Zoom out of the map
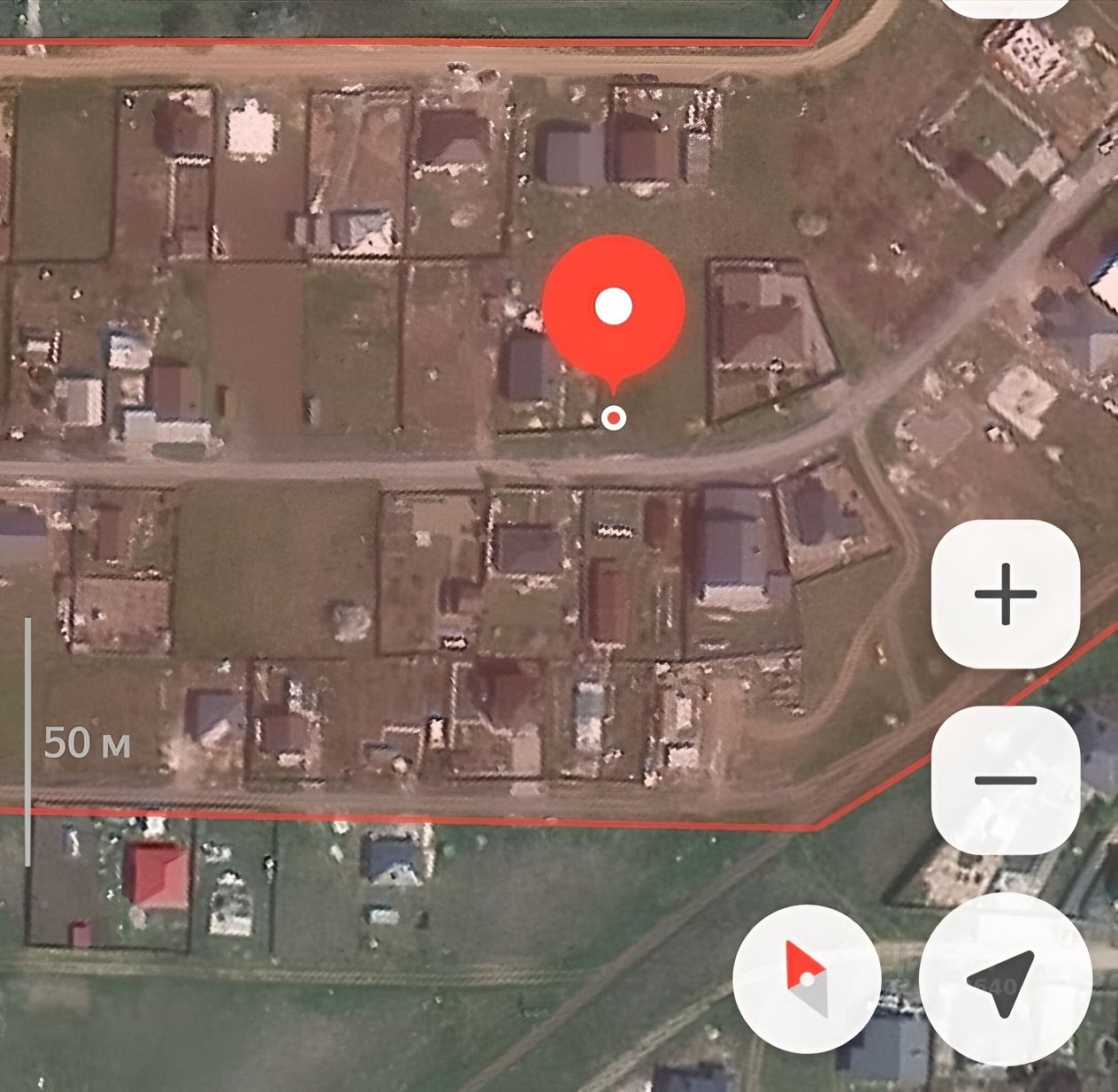 1005,780
